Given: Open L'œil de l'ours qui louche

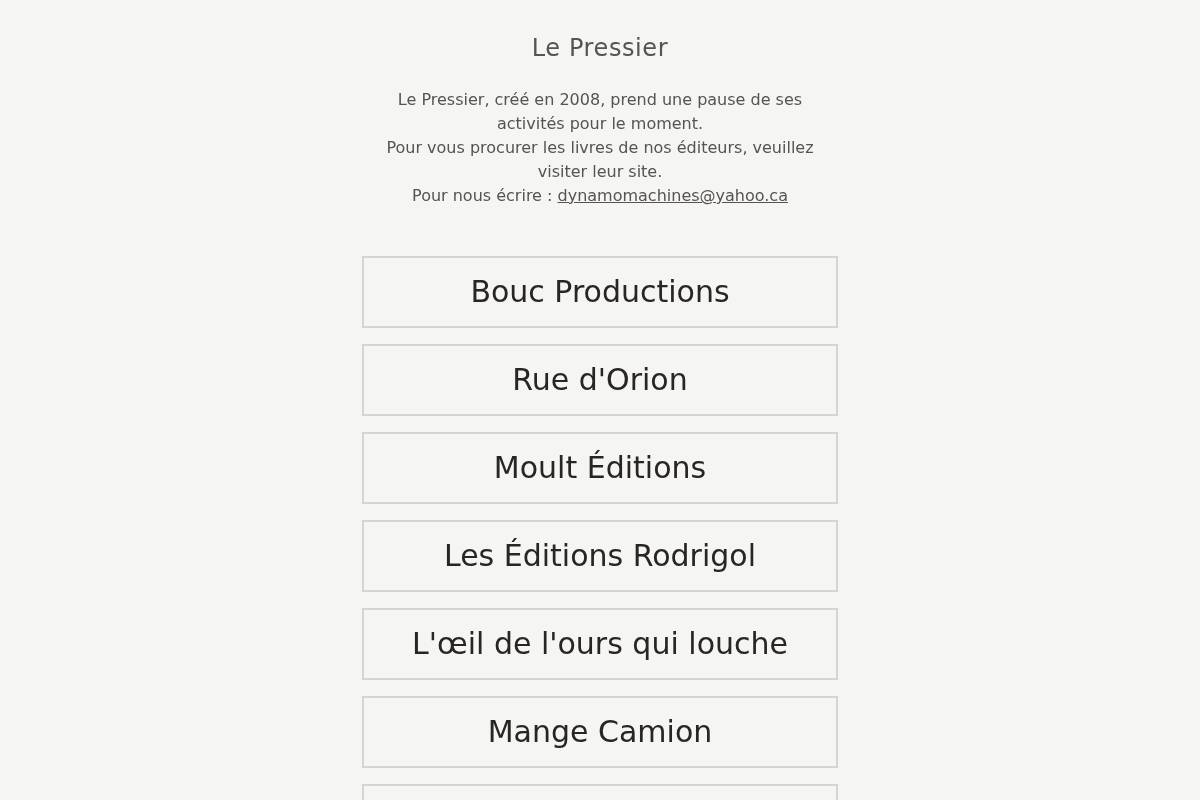Looking at the screenshot, I should [x=600, y=644].
